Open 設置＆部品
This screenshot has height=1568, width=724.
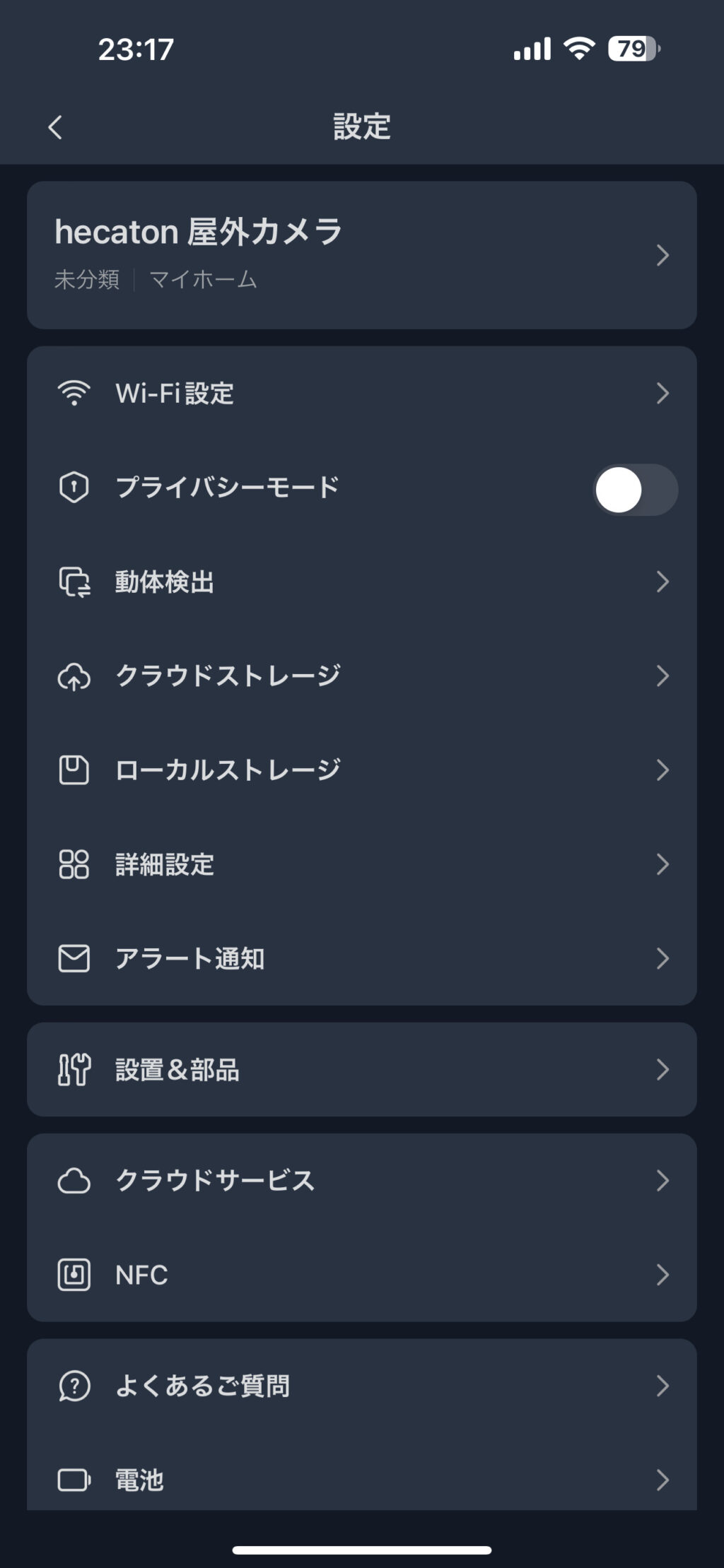pyautogui.click(x=361, y=1070)
